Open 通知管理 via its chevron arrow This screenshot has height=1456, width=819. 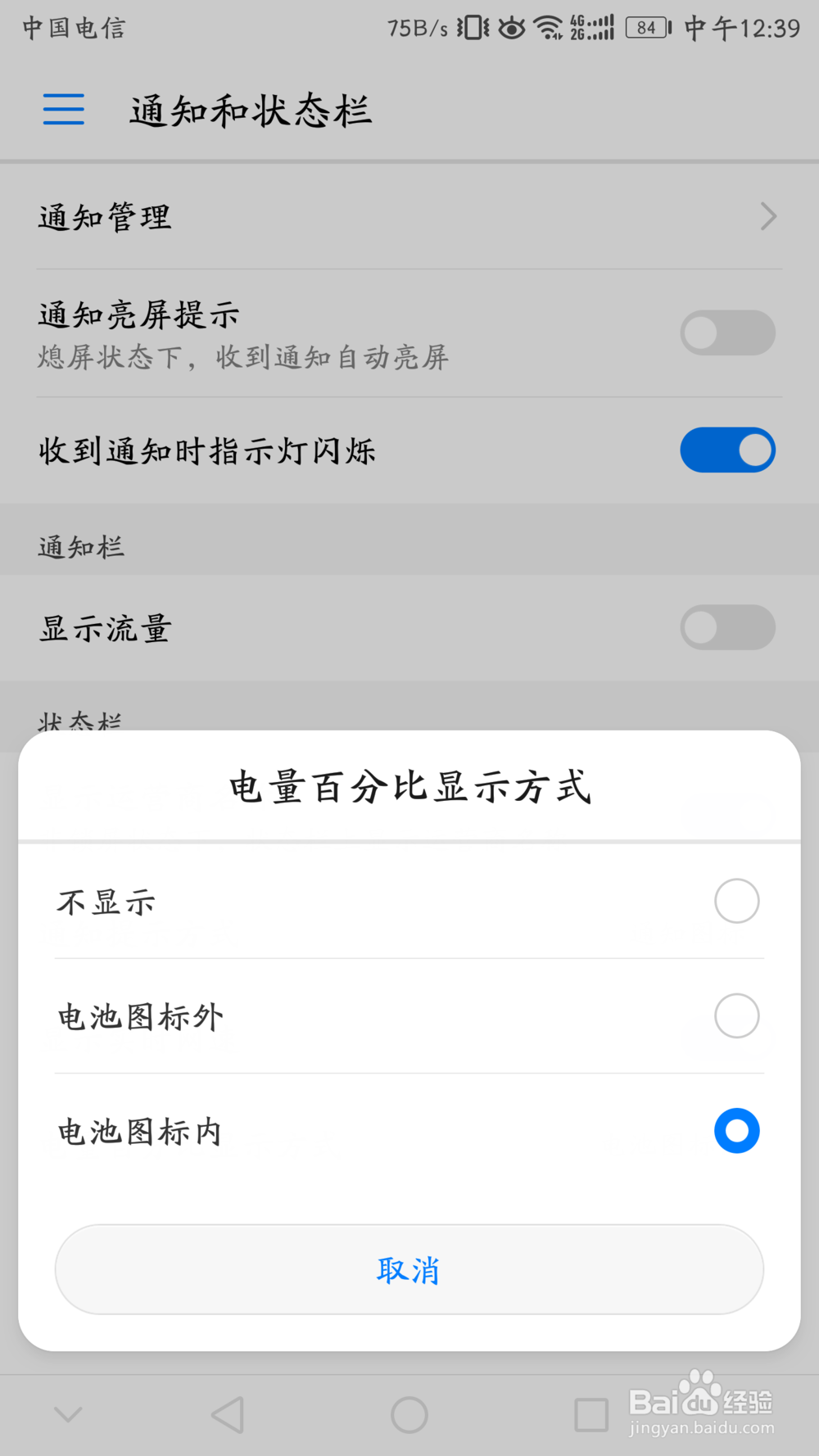(x=767, y=216)
